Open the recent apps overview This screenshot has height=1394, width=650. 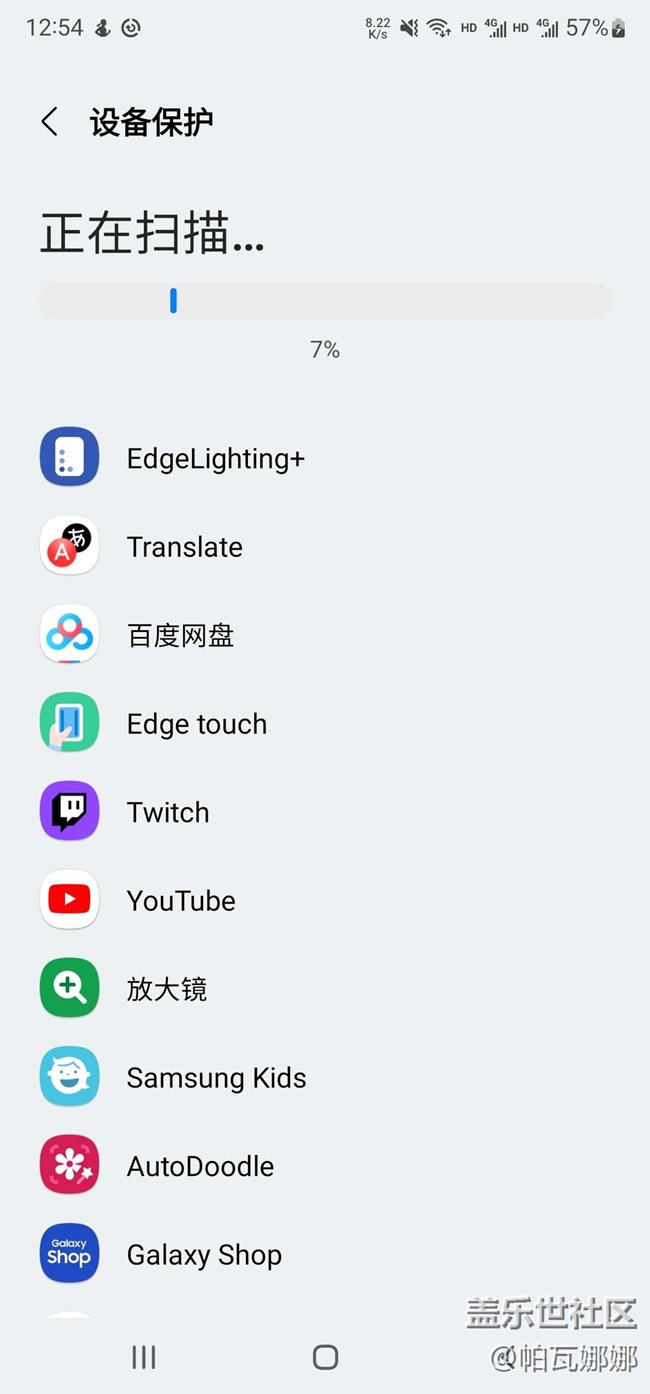(x=144, y=1356)
